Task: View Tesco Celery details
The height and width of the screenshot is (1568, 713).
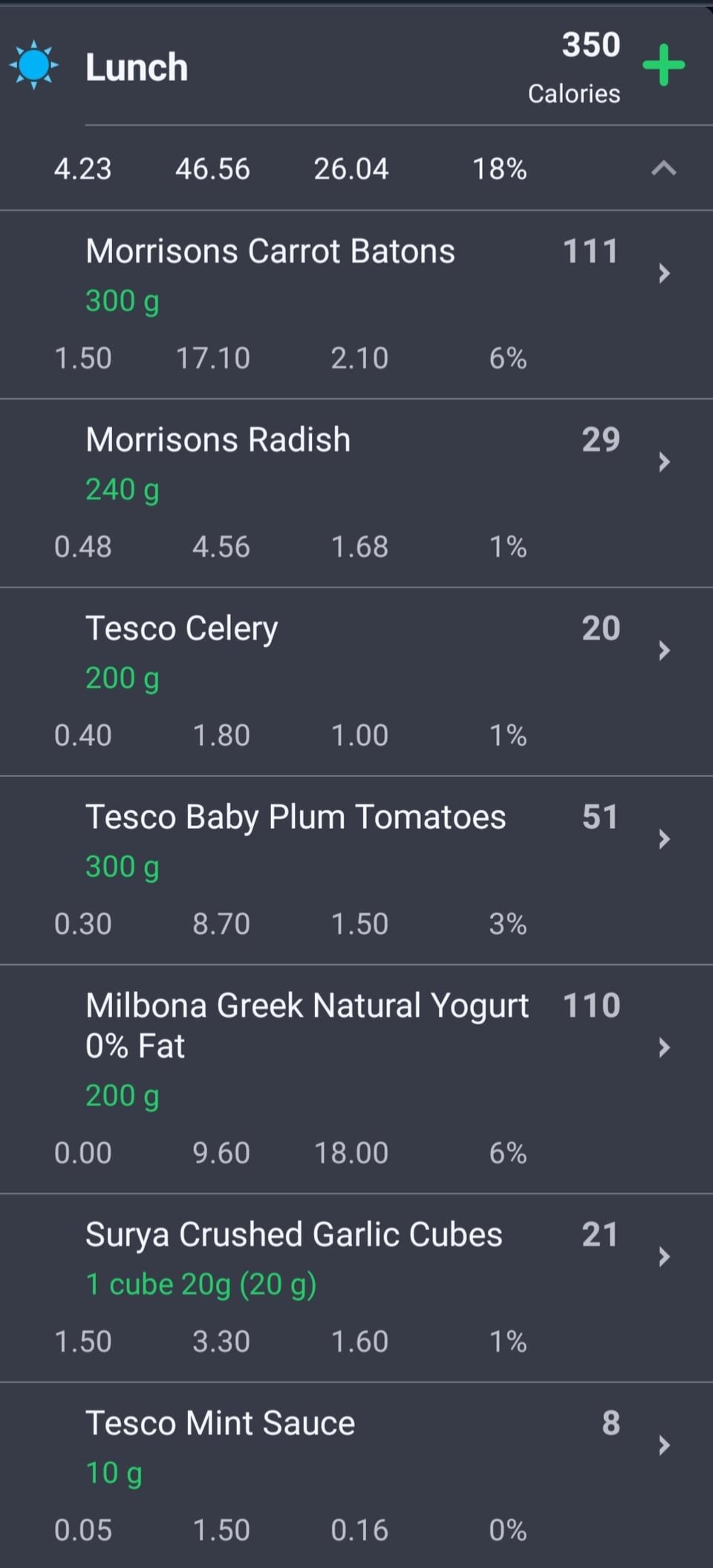Action: pos(356,682)
